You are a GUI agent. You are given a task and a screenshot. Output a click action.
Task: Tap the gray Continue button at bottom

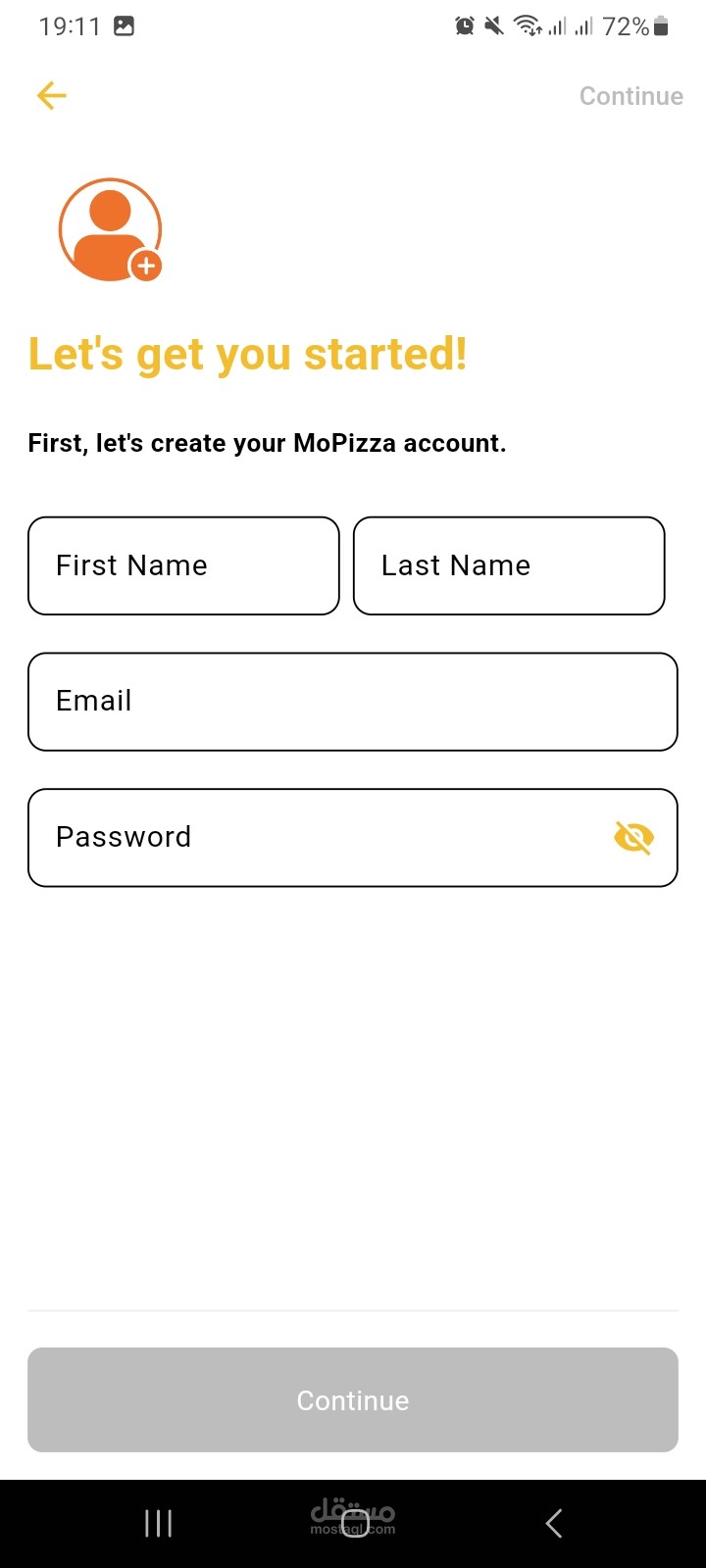(x=353, y=1399)
